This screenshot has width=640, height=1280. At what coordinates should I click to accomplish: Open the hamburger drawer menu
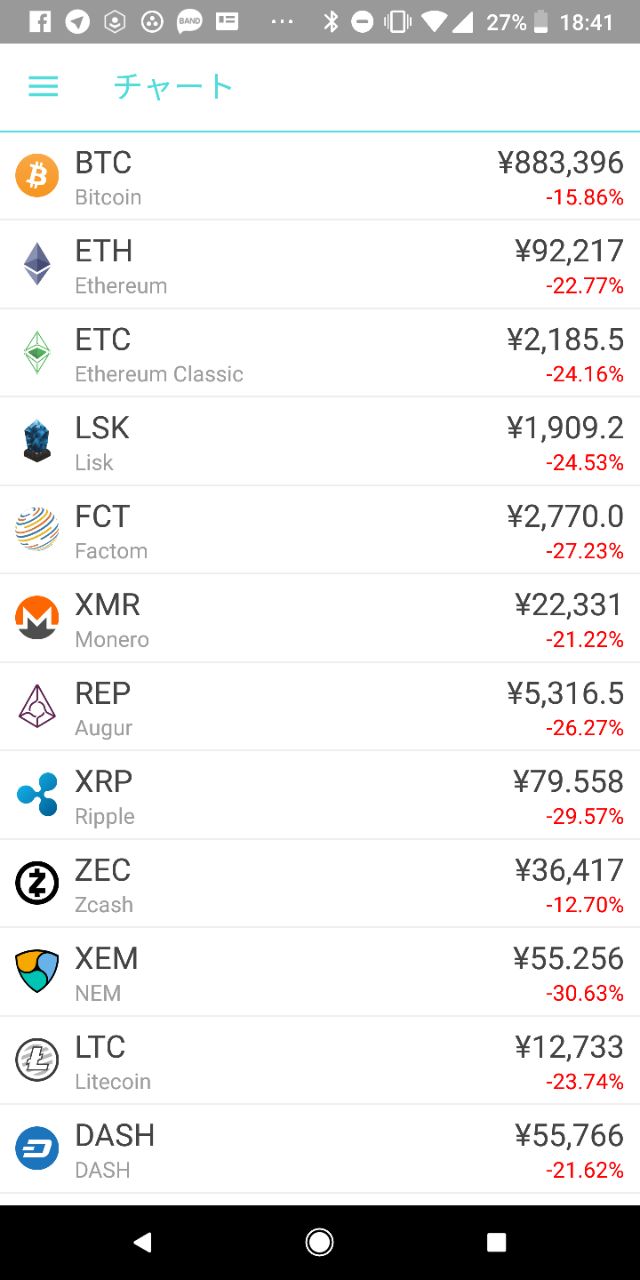(x=43, y=87)
